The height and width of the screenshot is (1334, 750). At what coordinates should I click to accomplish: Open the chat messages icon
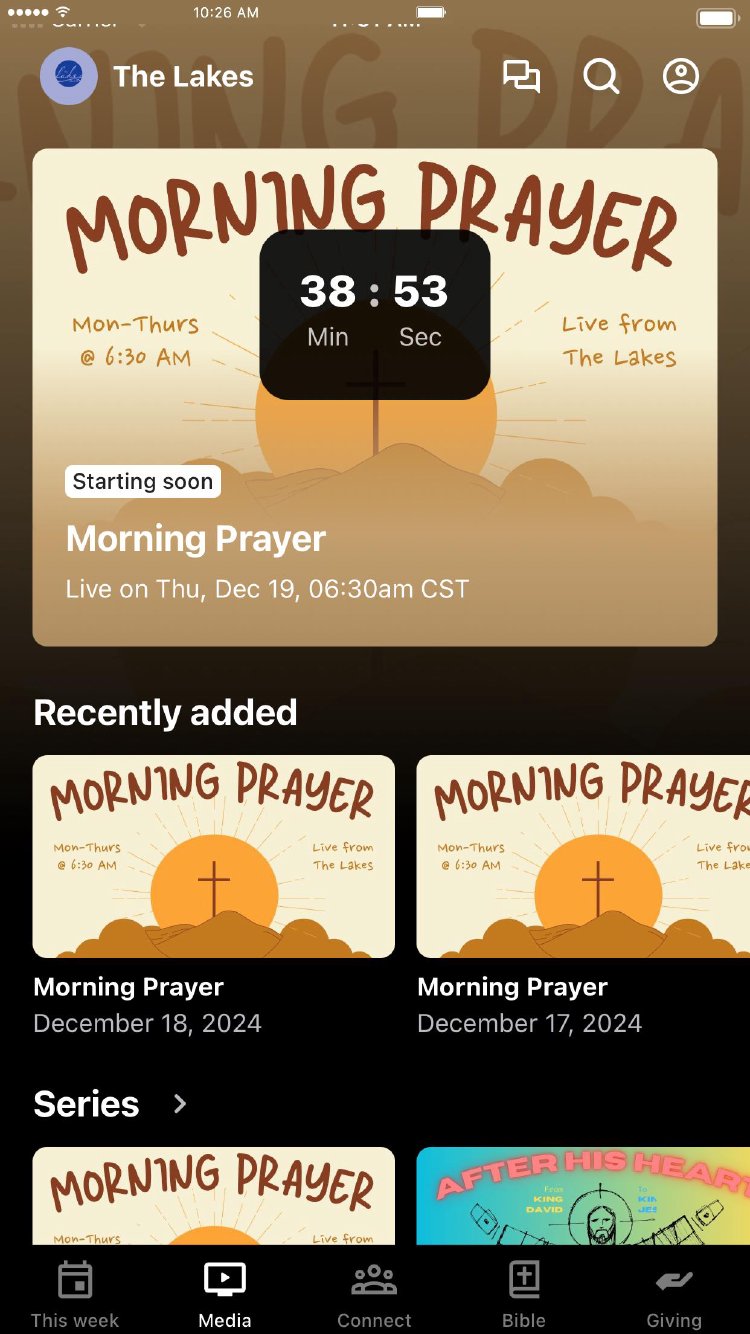click(x=521, y=77)
